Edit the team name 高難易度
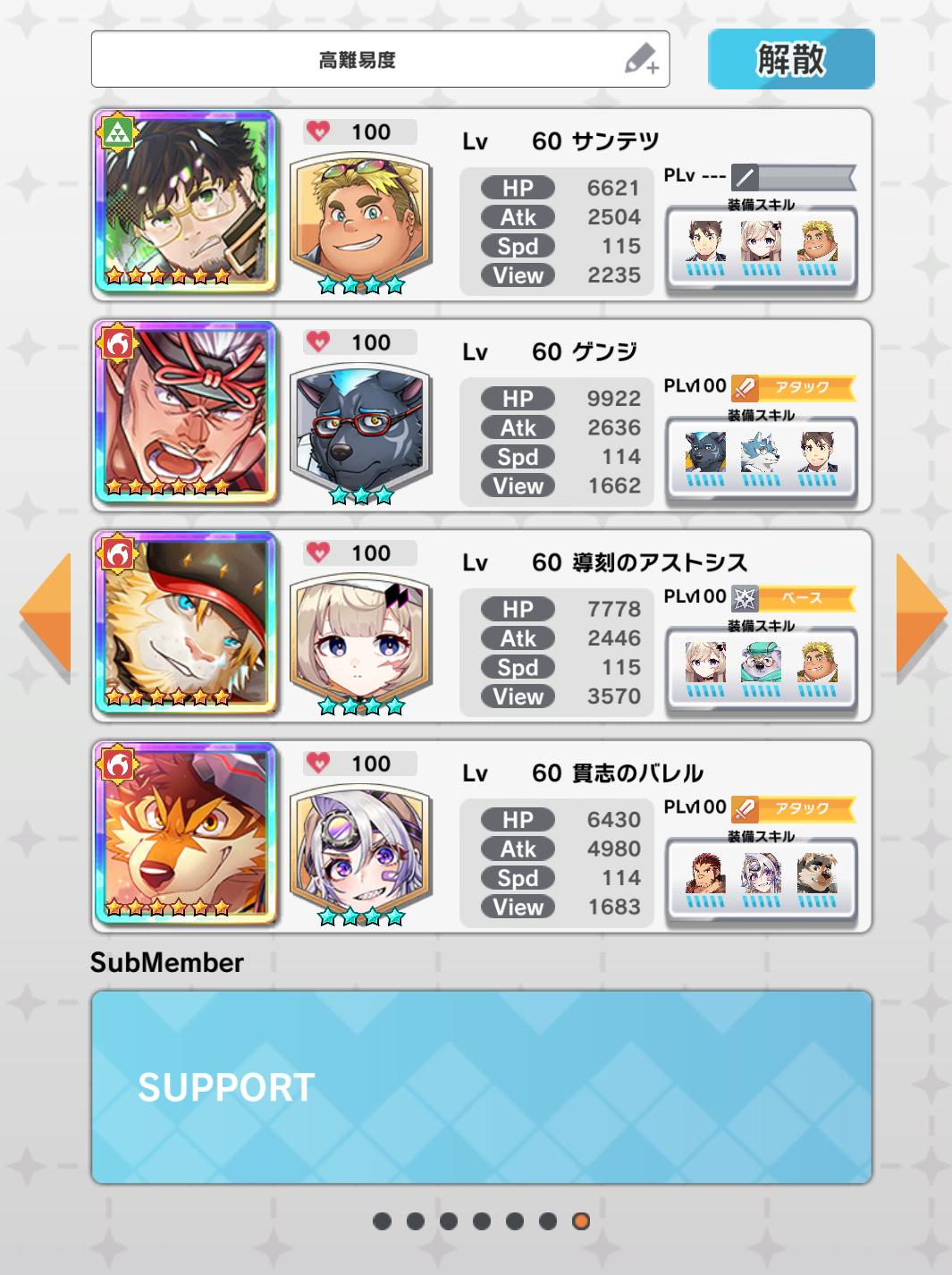The image size is (952, 1275). 640,60
